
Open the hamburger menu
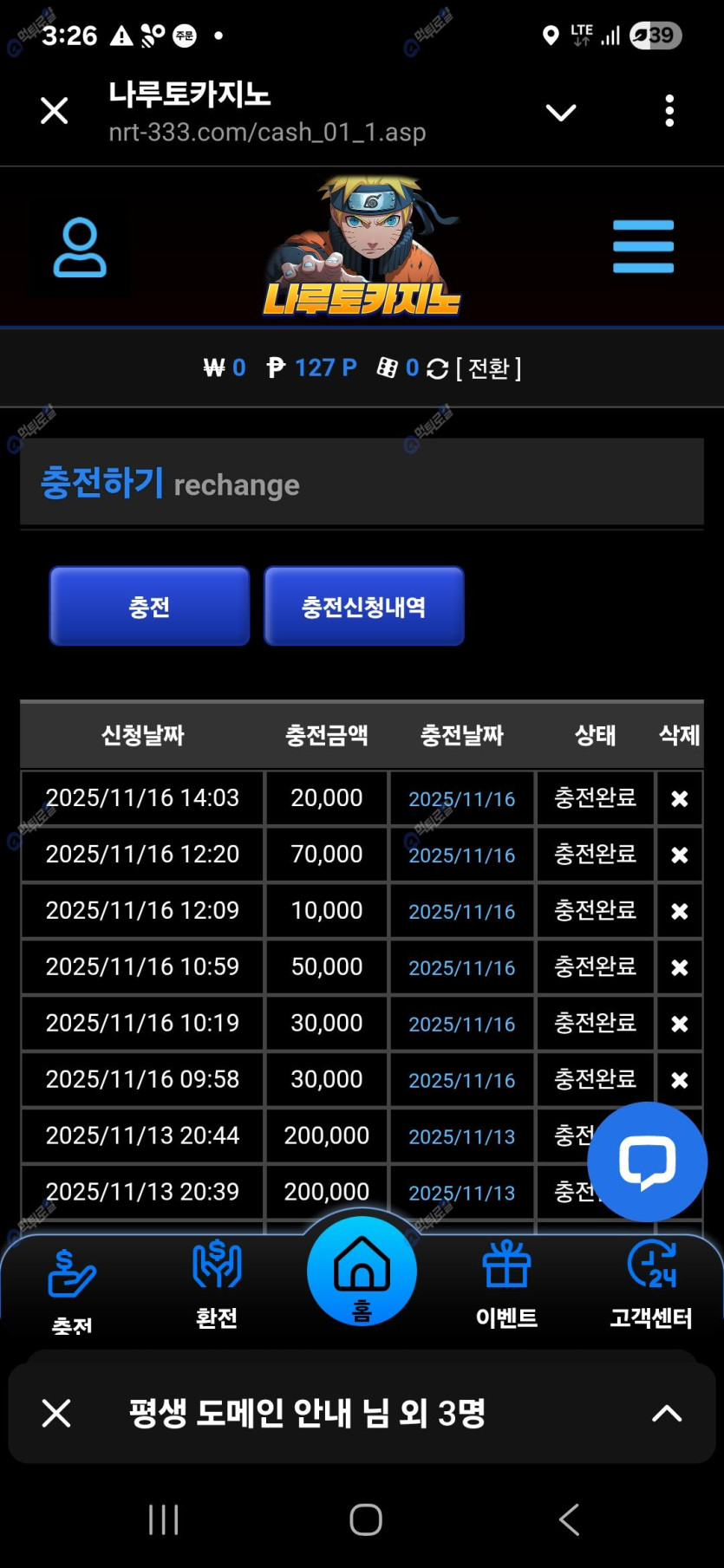[642, 246]
